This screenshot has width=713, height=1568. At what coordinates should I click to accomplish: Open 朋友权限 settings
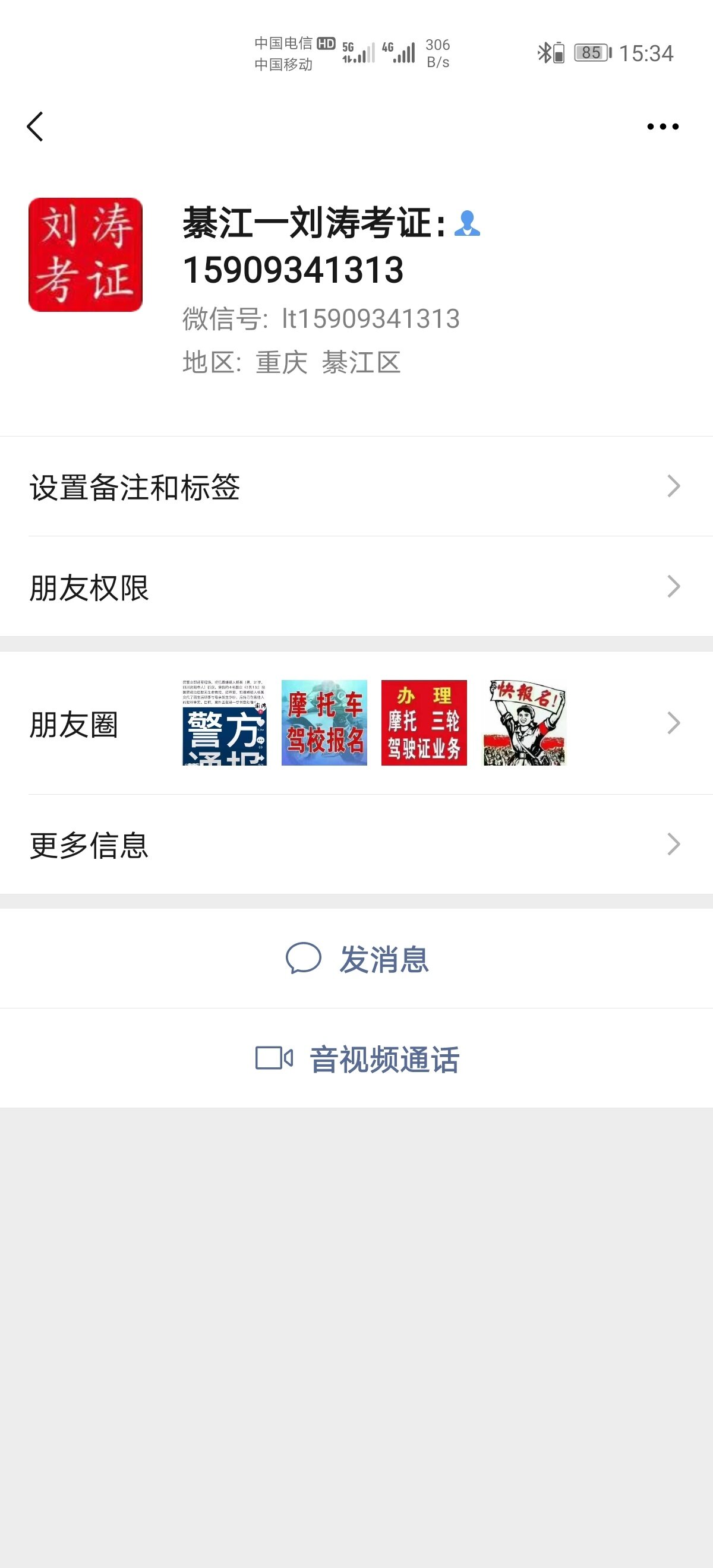[356, 587]
